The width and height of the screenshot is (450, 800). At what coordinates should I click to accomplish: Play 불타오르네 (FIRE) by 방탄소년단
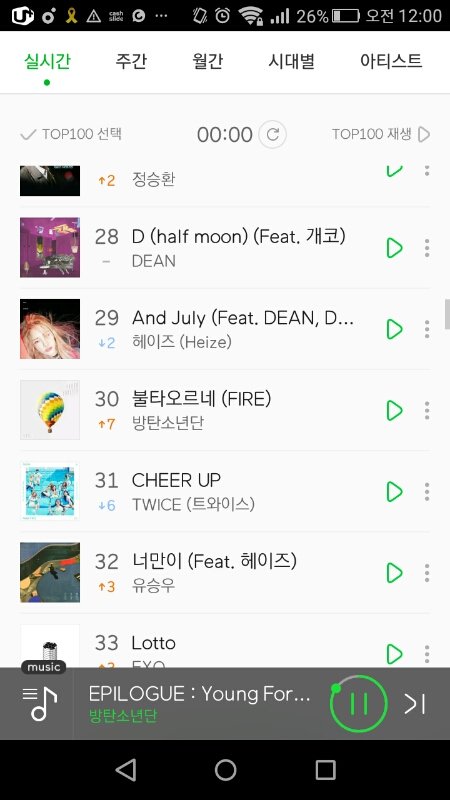[394, 410]
